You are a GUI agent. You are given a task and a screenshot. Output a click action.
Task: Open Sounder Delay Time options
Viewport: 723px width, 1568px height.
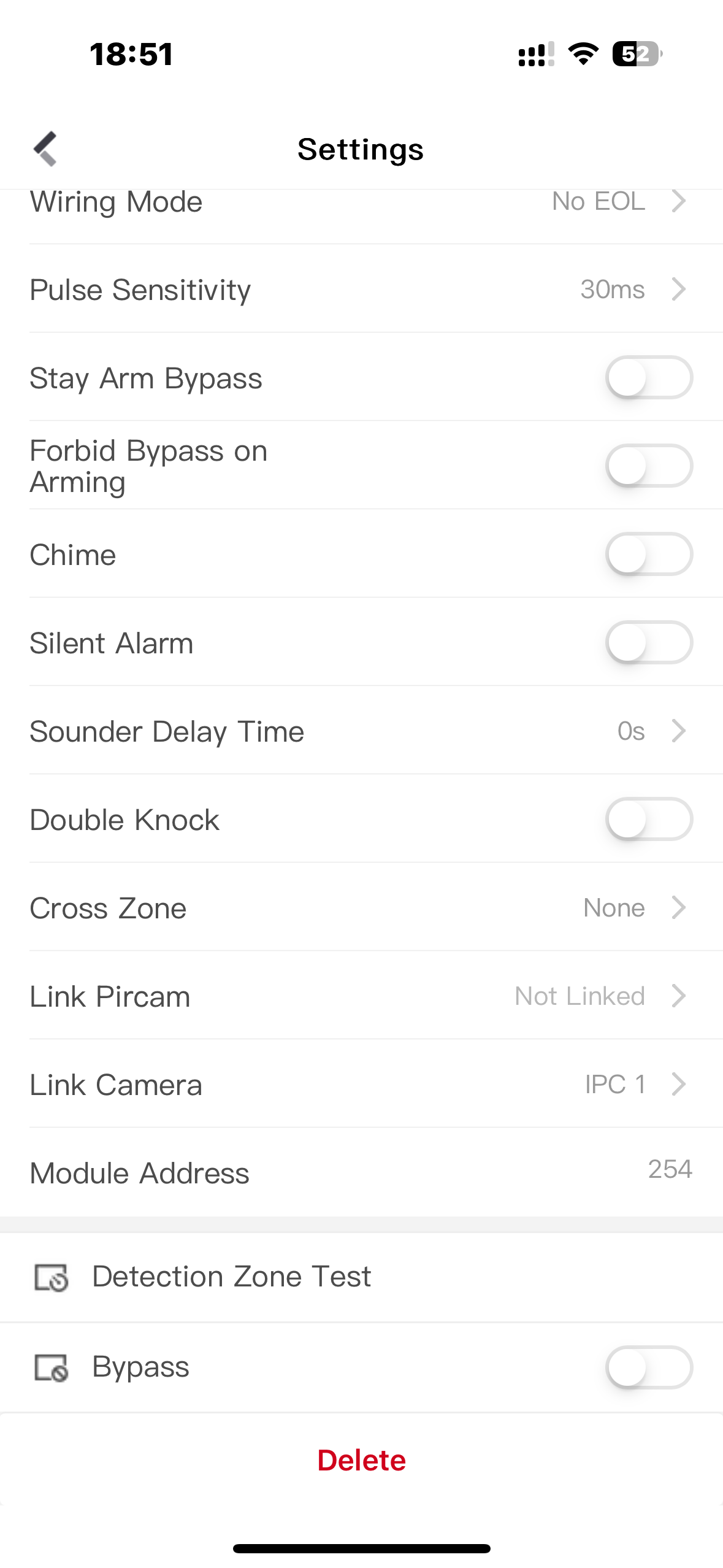(x=361, y=731)
